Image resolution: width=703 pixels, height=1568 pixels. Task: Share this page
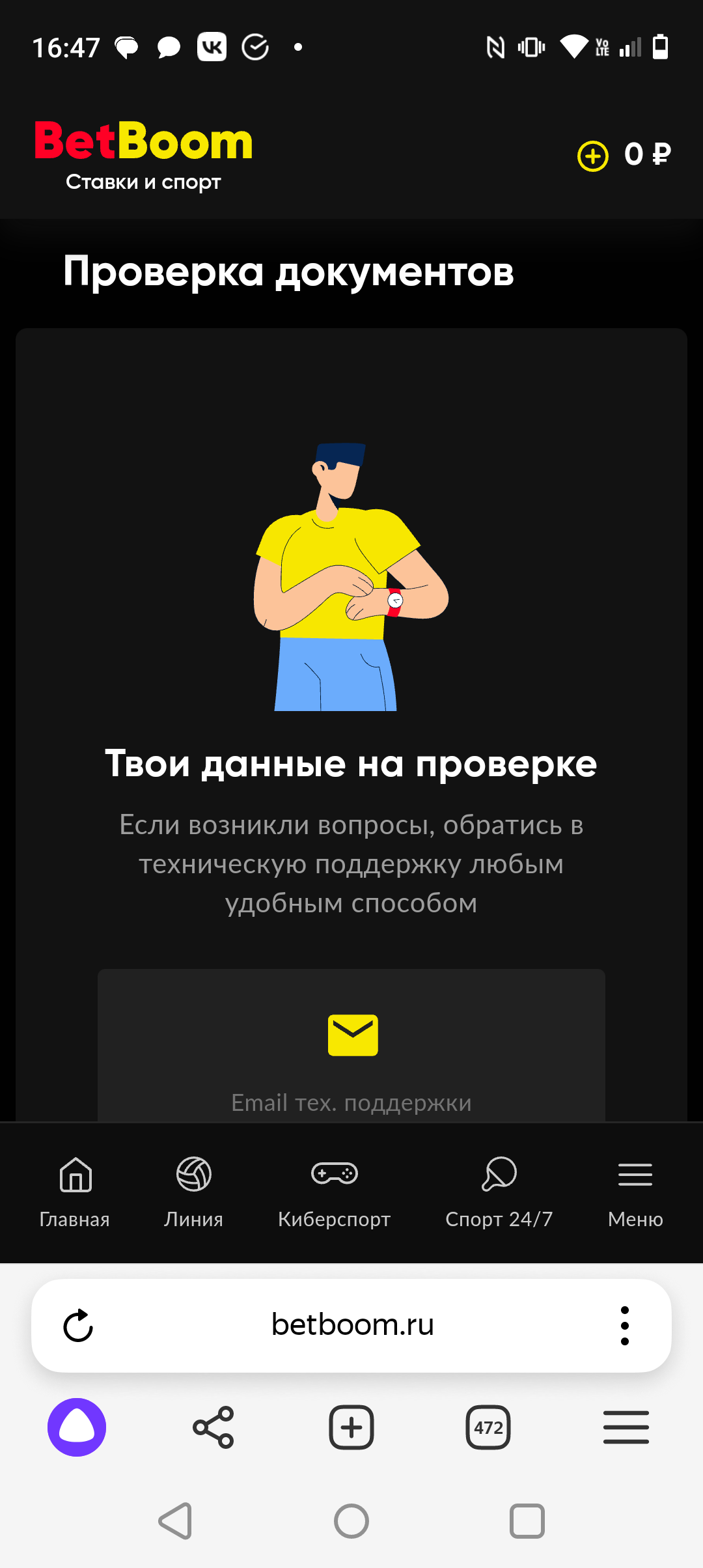click(214, 1427)
